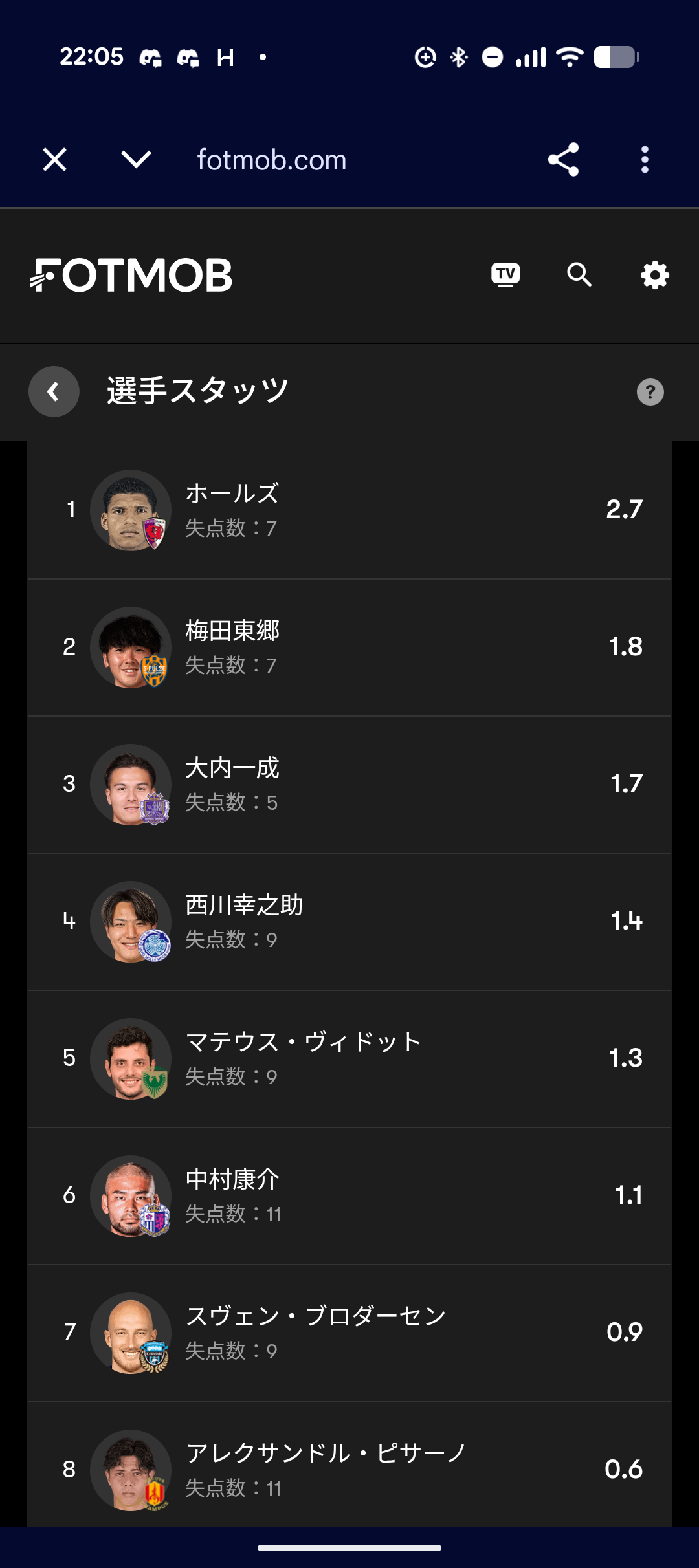Open スヴェン・ブロダーセン profile
The image size is (699, 1568).
(x=349, y=1333)
